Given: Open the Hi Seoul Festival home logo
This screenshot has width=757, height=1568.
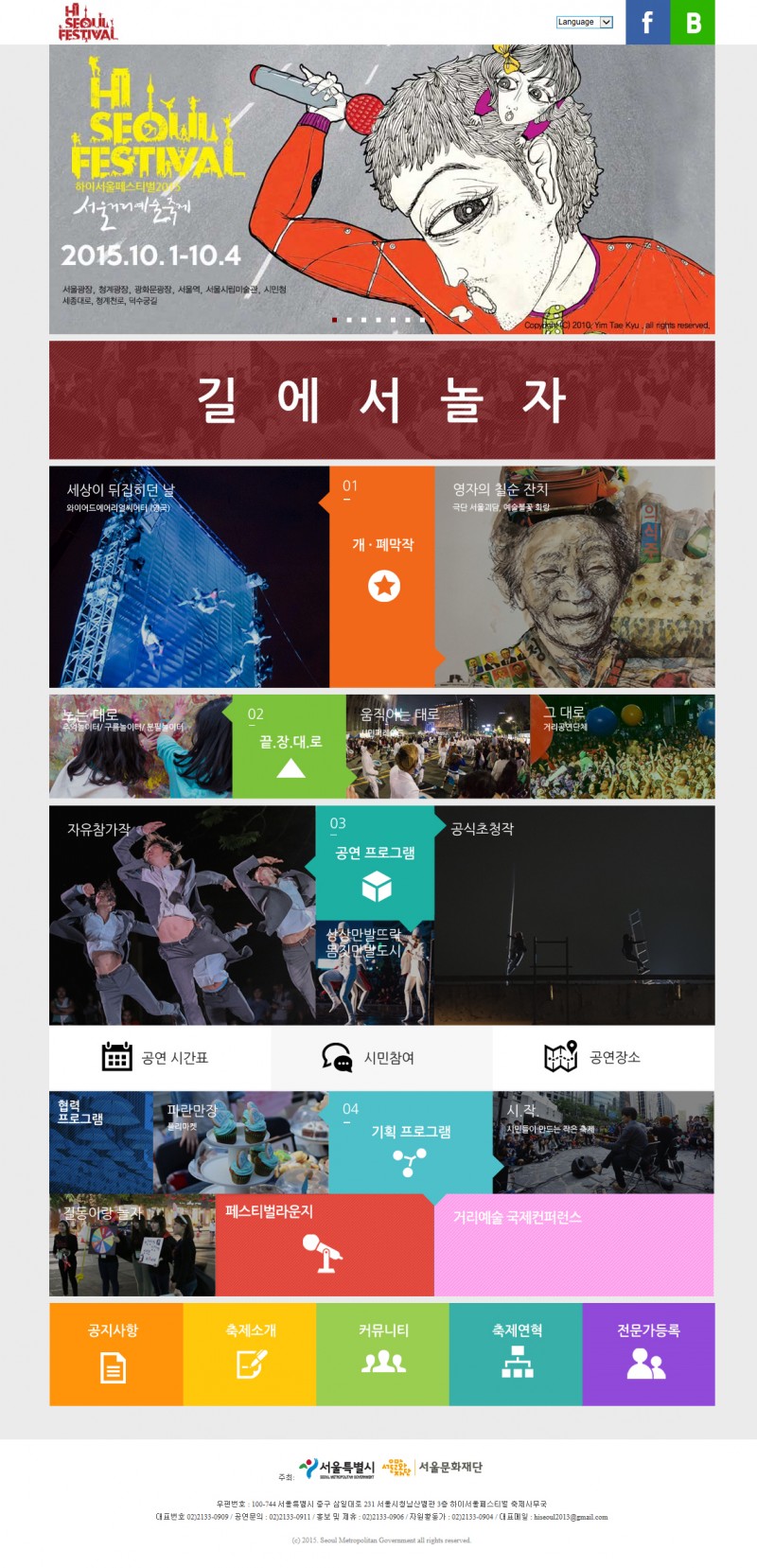Looking at the screenshot, I should 87,22.
